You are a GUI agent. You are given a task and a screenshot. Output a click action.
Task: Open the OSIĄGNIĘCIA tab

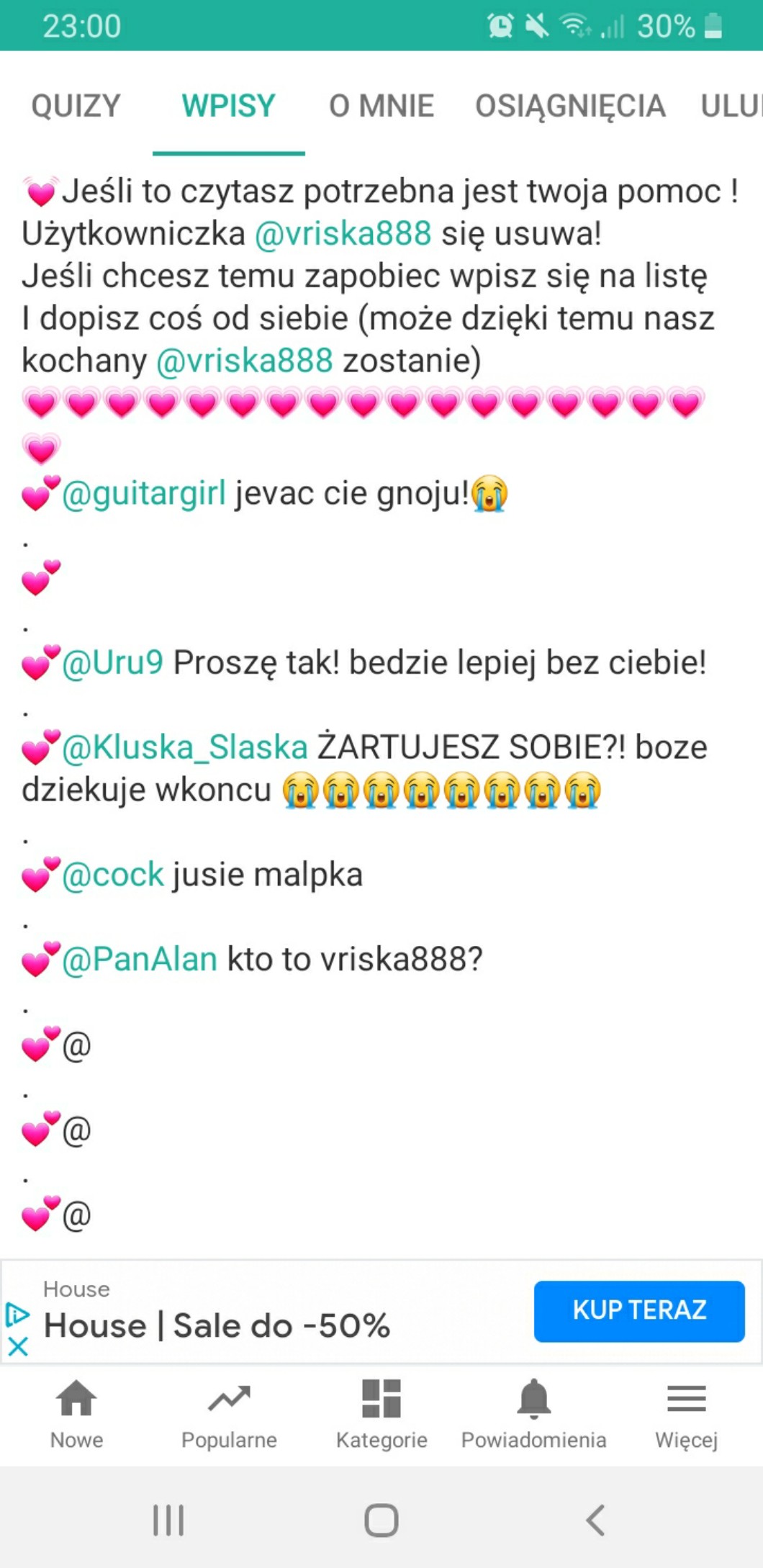coord(569,106)
